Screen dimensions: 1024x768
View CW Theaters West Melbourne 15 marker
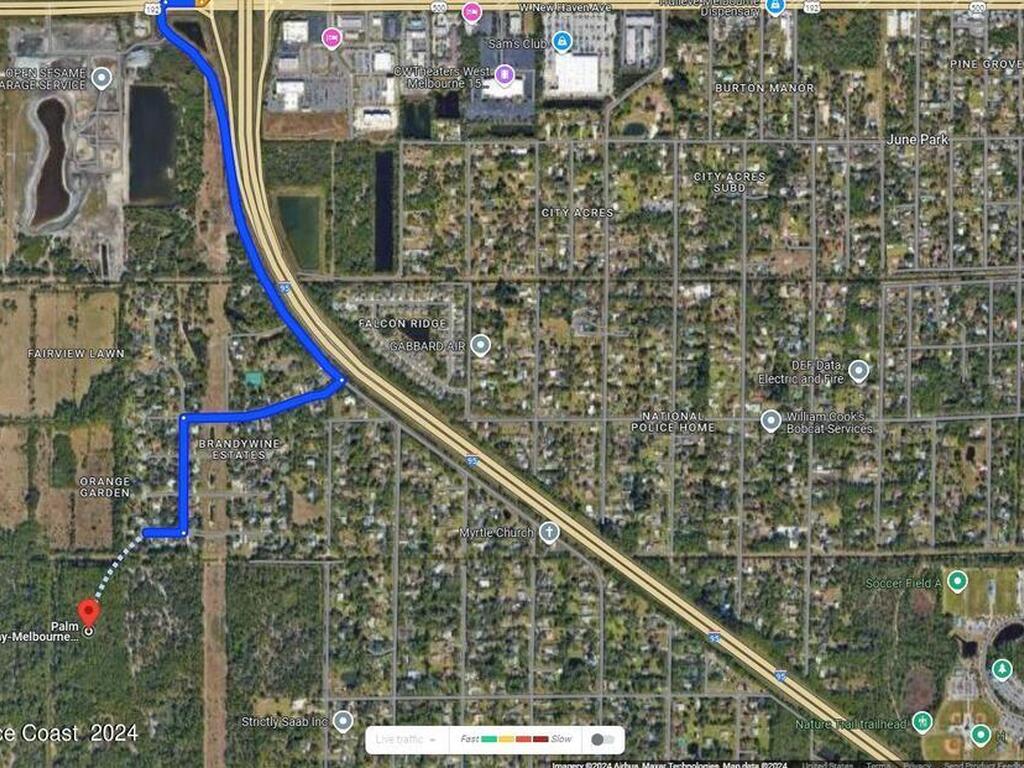[504, 74]
